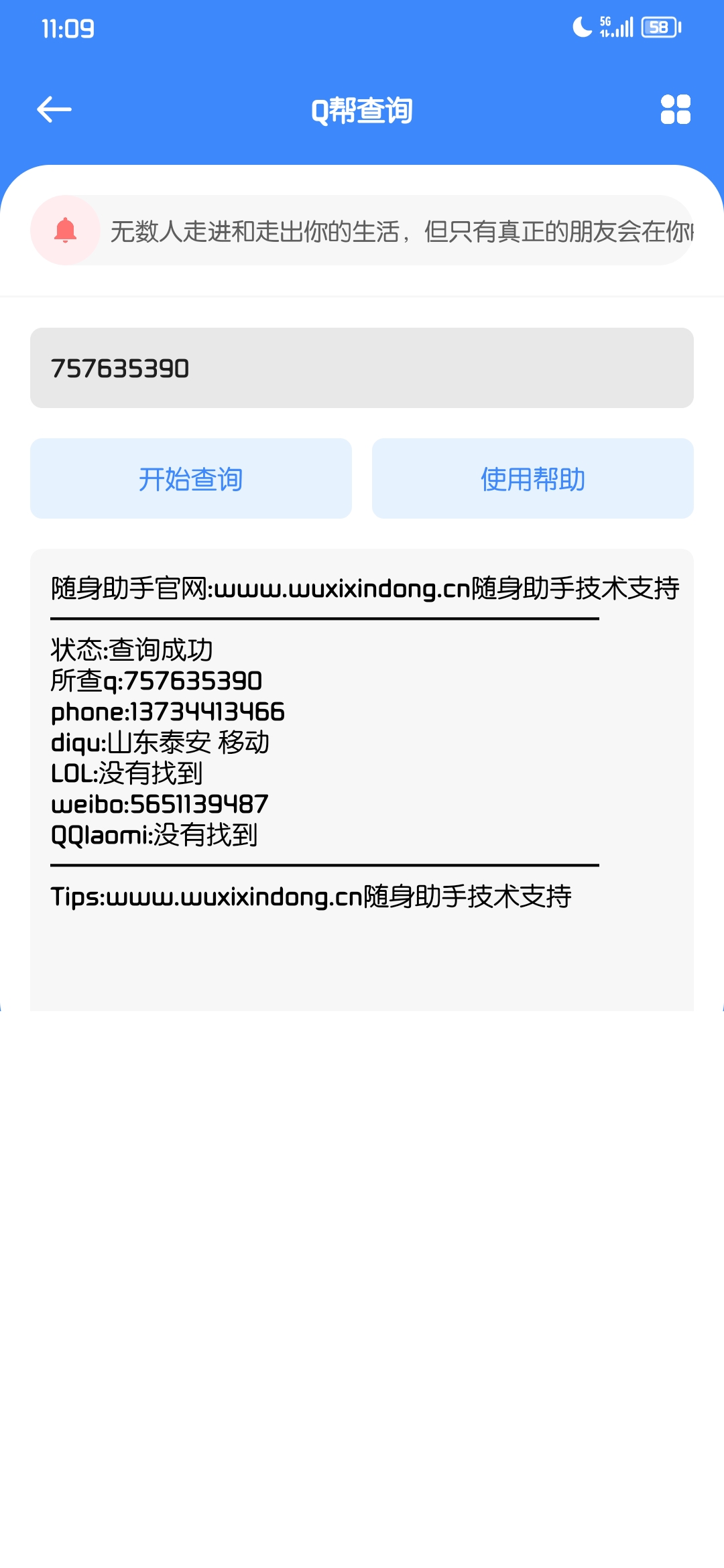Image resolution: width=724 pixels, height=1568 pixels.
Task: Go back using the top-left arrow
Action: [x=54, y=109]
